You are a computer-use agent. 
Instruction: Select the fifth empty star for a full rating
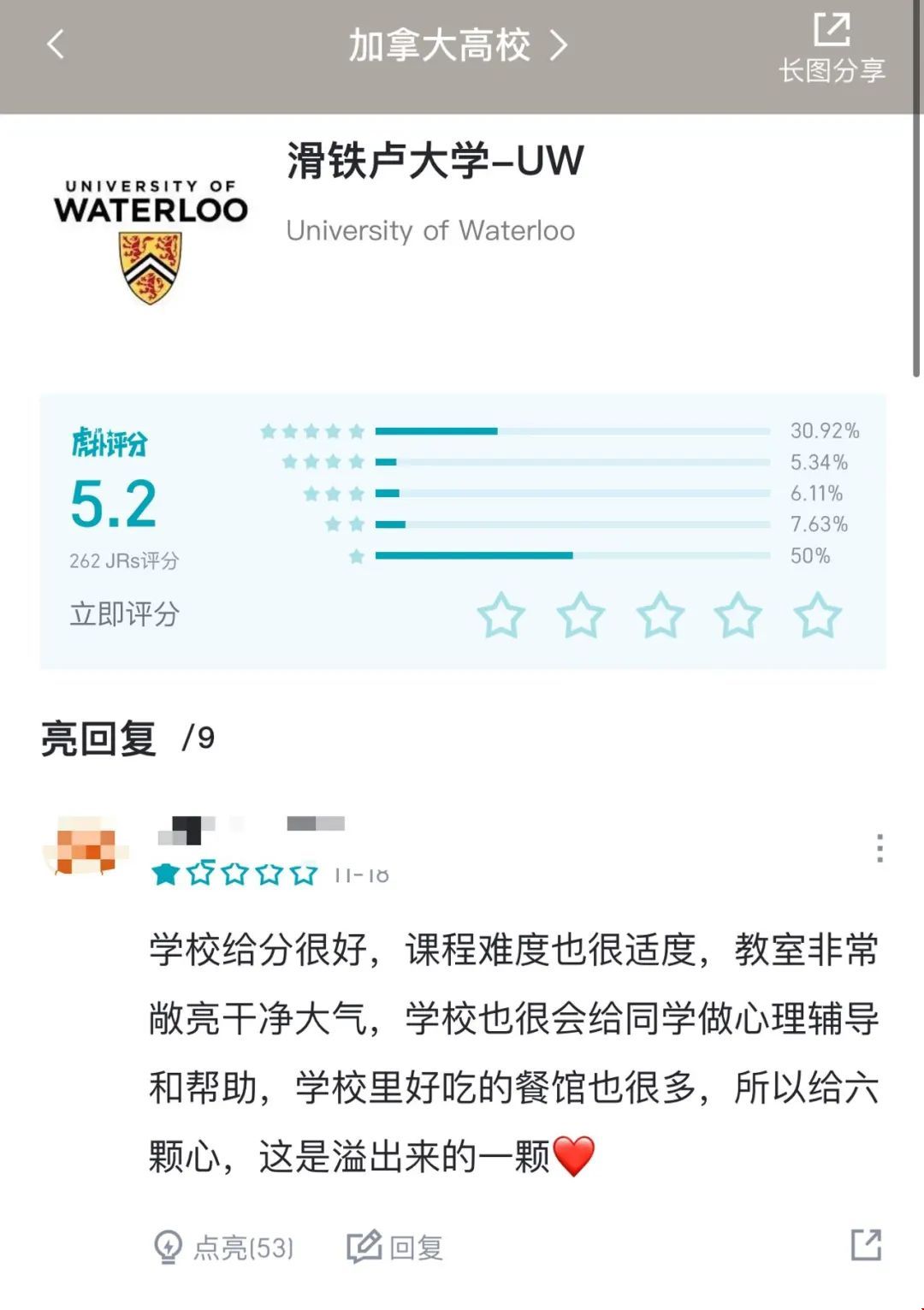pos(815,614)
